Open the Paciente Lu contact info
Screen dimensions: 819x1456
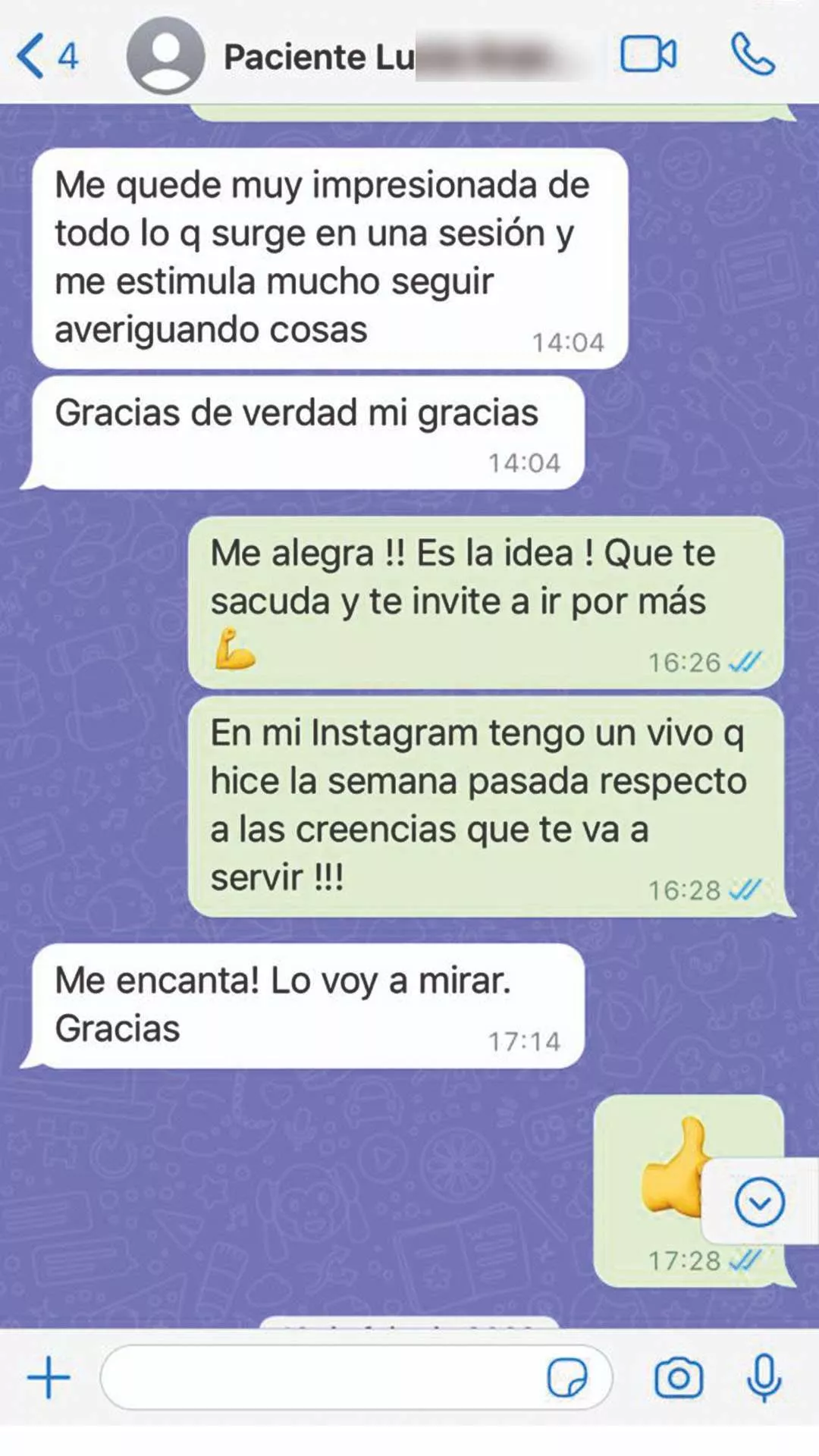point(318,57)
